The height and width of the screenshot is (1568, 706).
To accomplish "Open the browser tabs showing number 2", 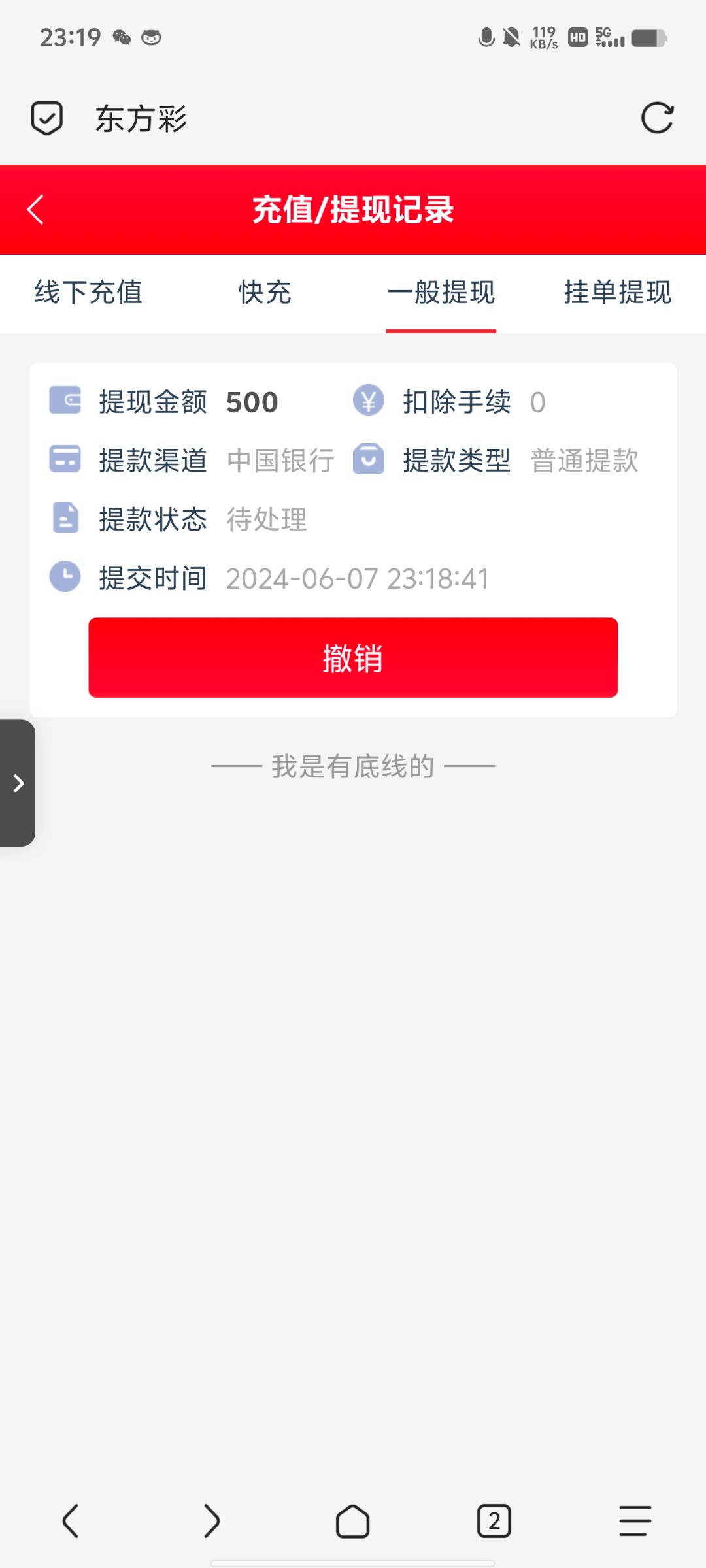I will [494, 1520].
